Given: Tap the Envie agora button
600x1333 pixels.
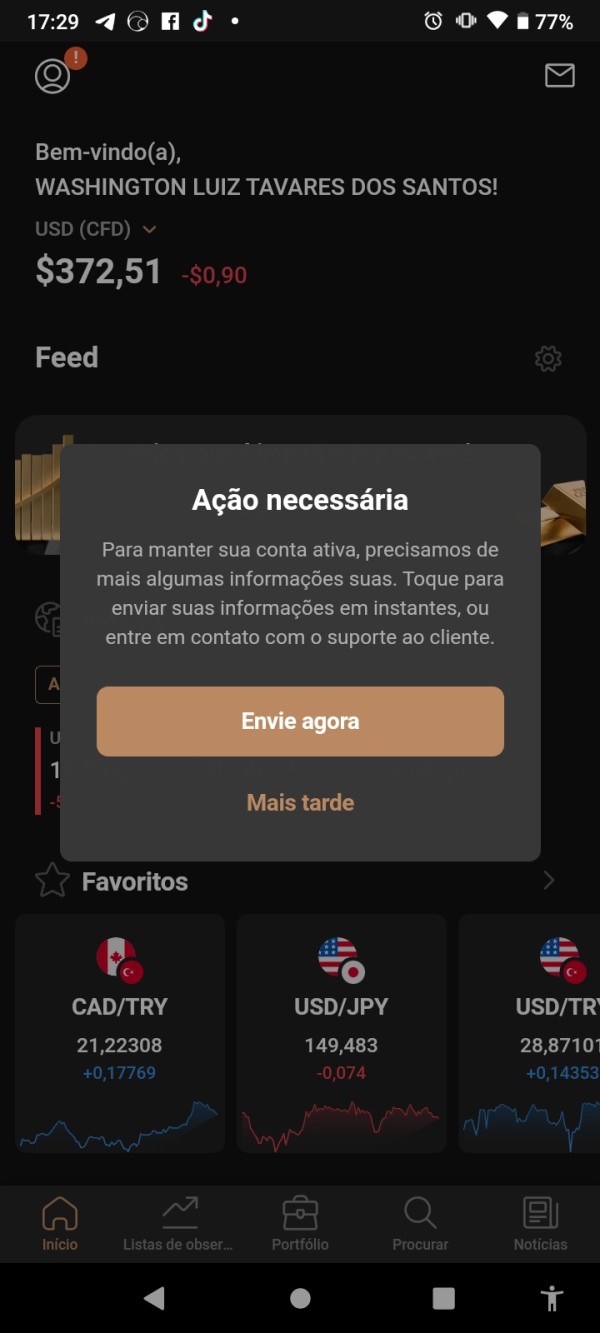Looking at the screenshot, I should tap(300, 721).
